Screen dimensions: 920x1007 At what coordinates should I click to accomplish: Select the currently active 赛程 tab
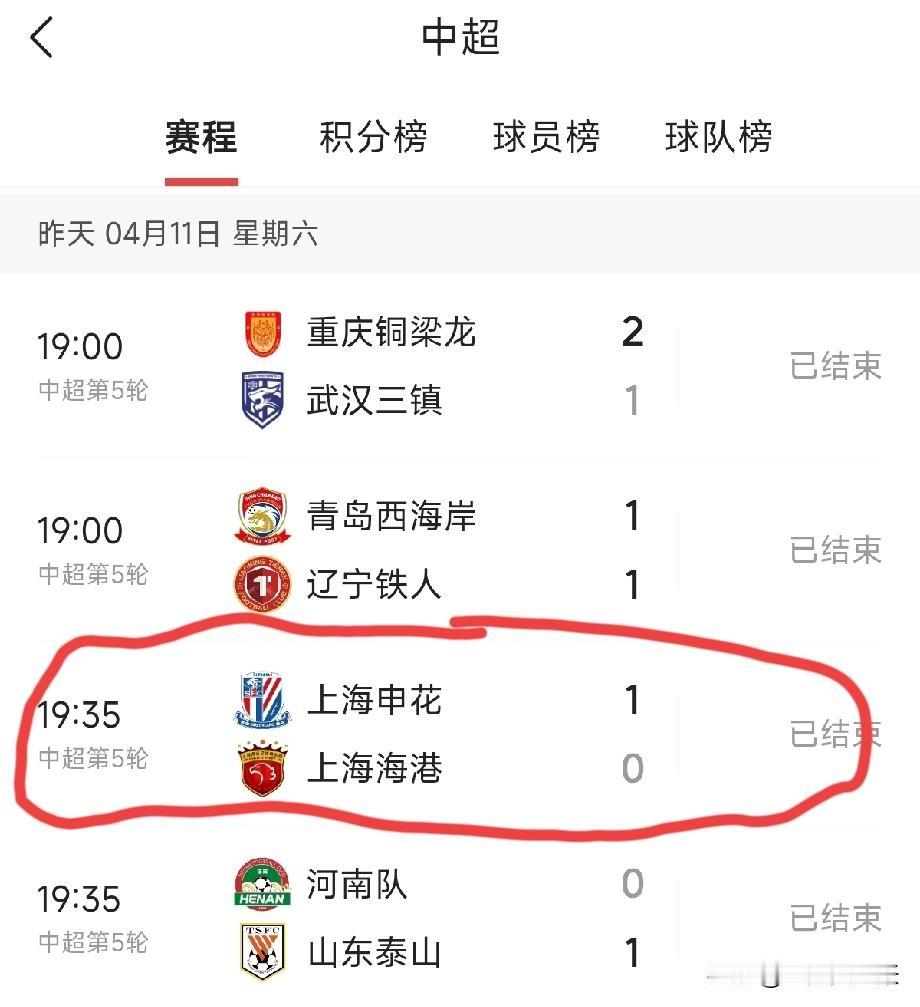click(x=201, y=139)
